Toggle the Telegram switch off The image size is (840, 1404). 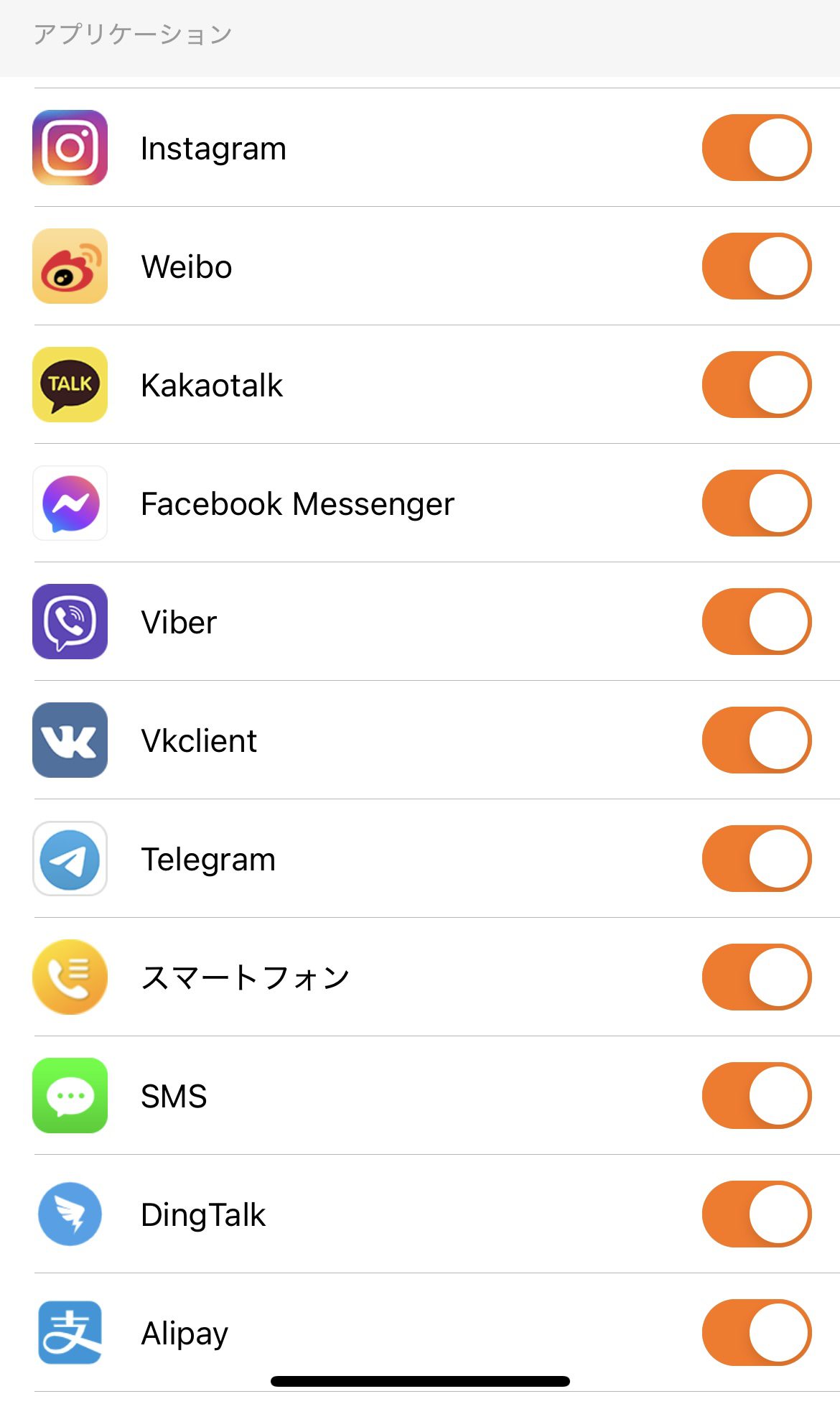757,858
